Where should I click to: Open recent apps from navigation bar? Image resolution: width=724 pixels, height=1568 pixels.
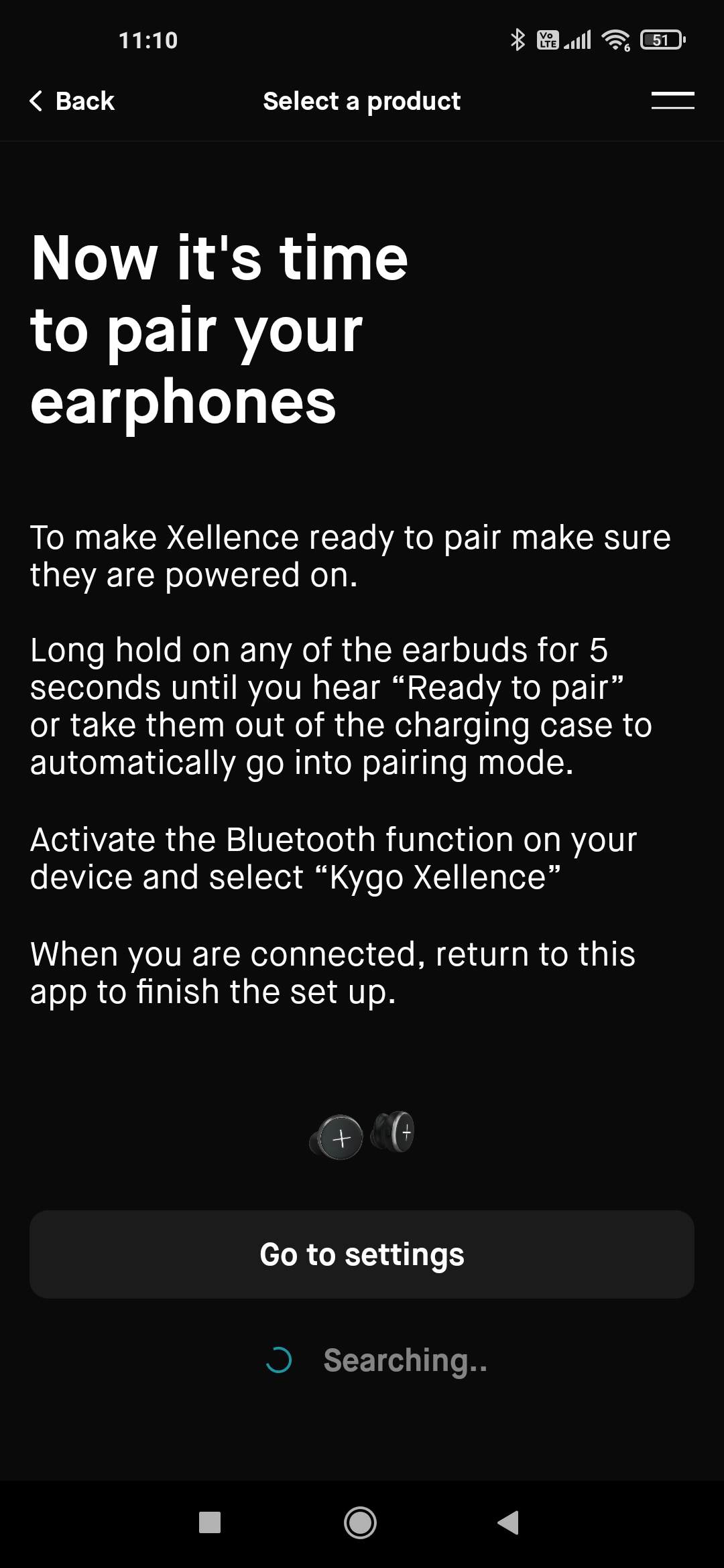pyautogui.click(x=210, y=1522)
